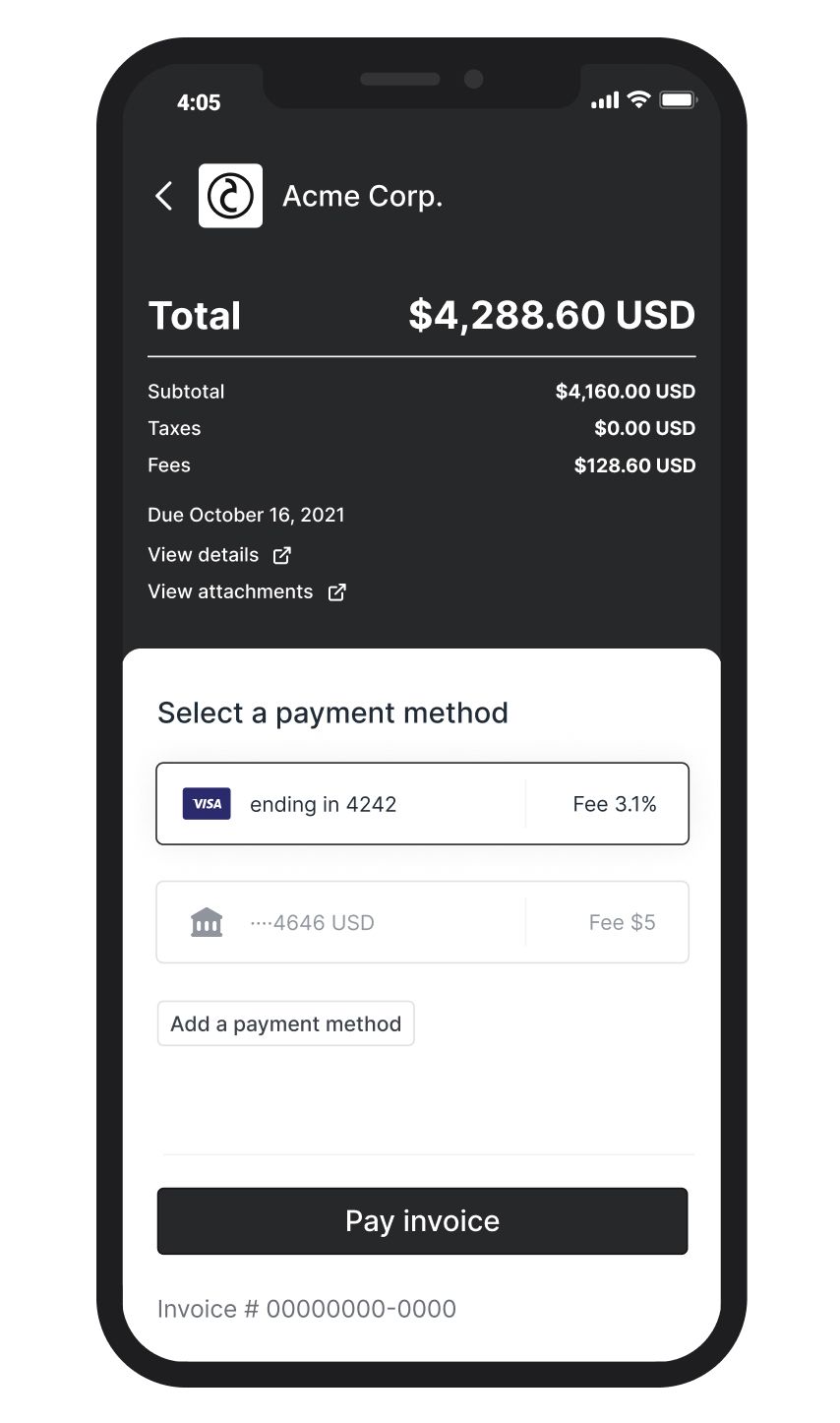Open the View attachments link
This screenshot has height=1423, width=840.
tap(246, 592)
